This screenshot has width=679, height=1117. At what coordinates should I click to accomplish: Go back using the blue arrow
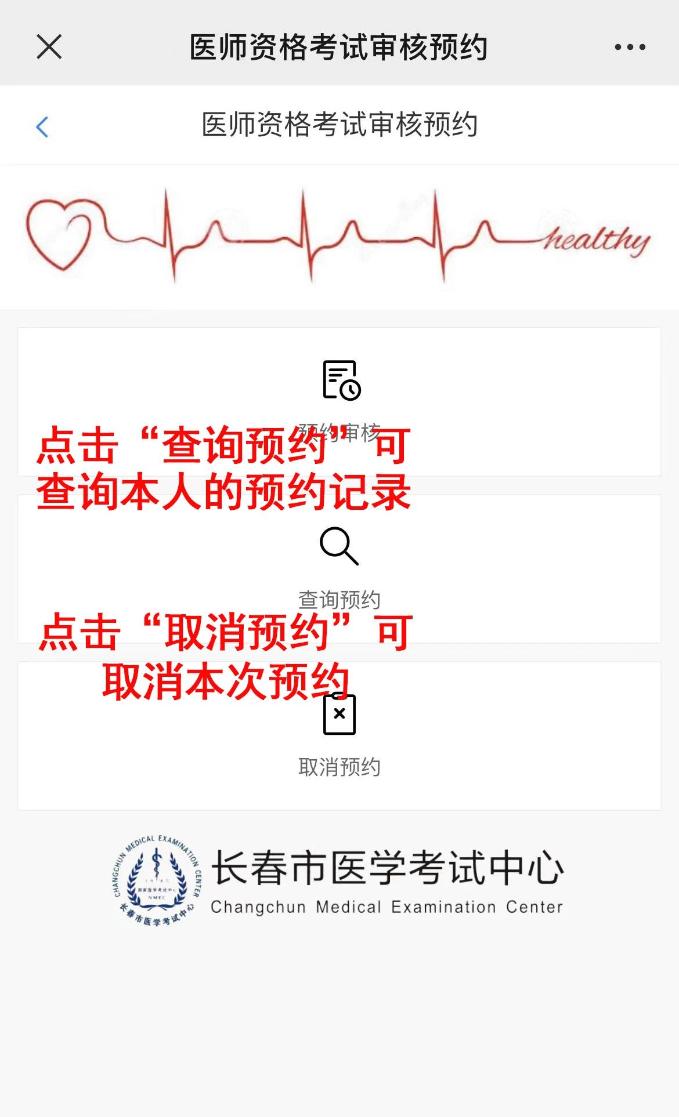click(x=42, y=126)
